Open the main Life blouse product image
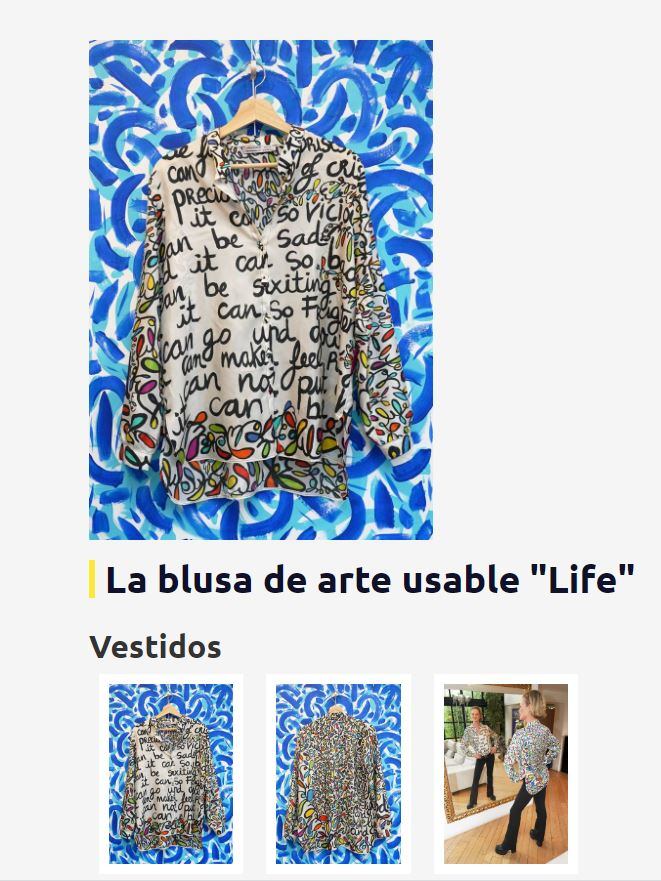661x881 pixels. point(261,290)
